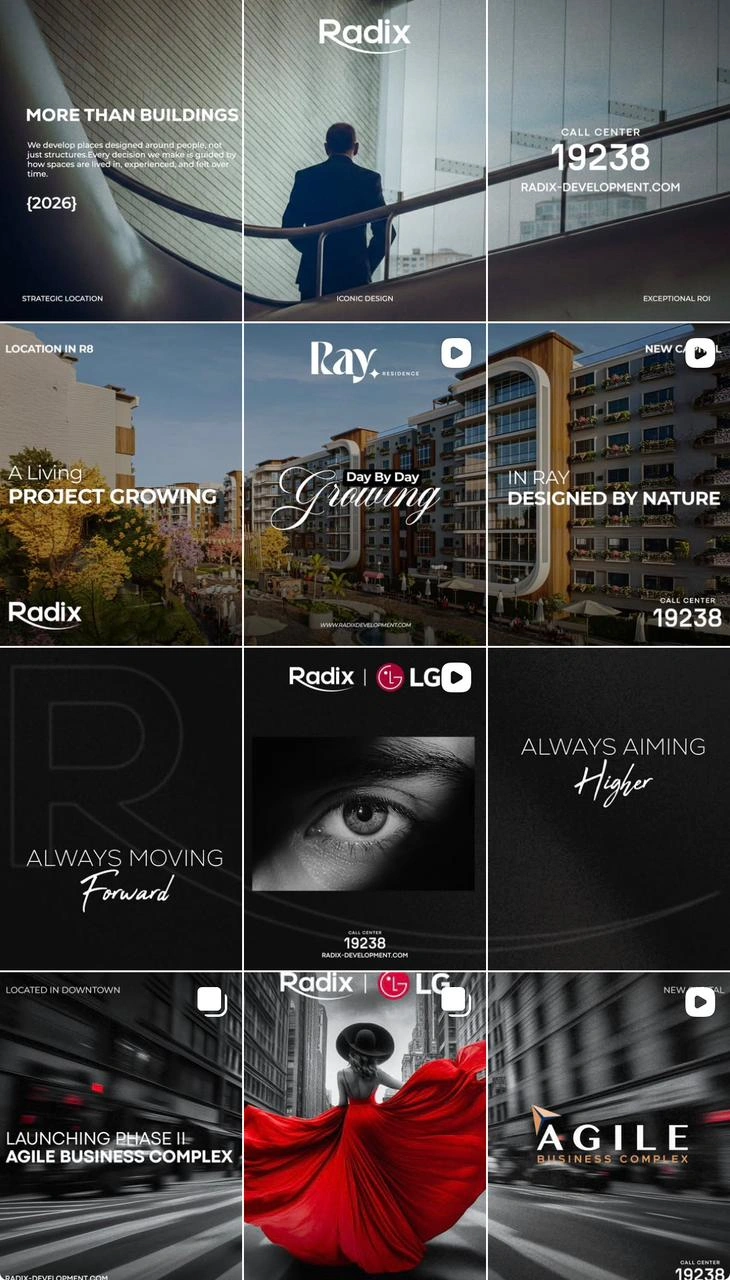Play the Ray Residence 'Day By Day Growing' reel
Viewport: 730px width, 1280px height.
point(365,484)
